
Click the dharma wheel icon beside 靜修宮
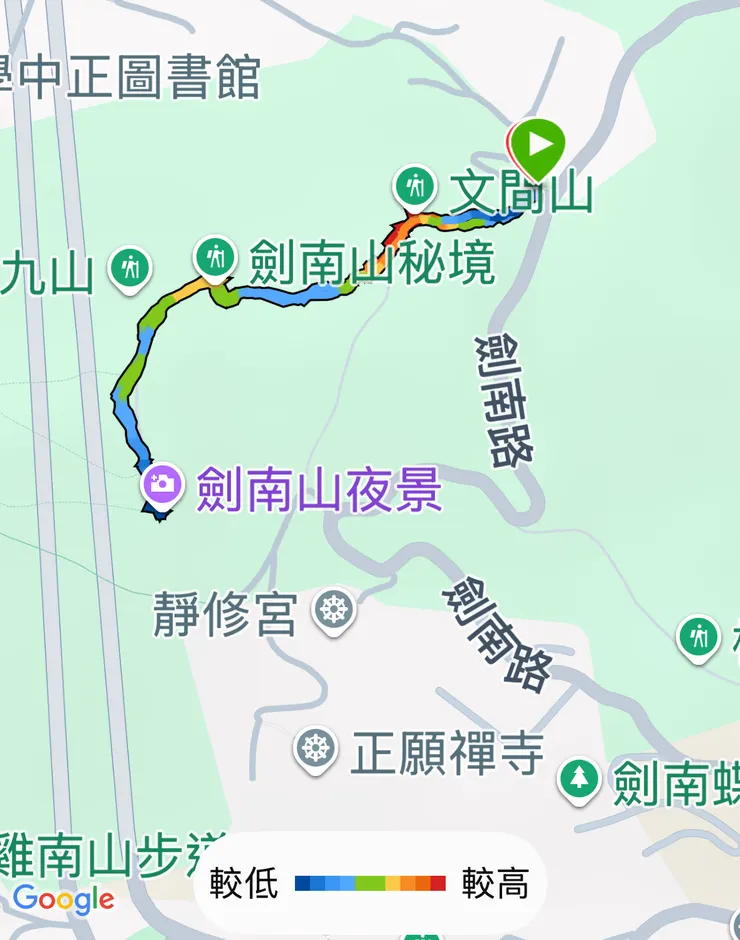330,609
